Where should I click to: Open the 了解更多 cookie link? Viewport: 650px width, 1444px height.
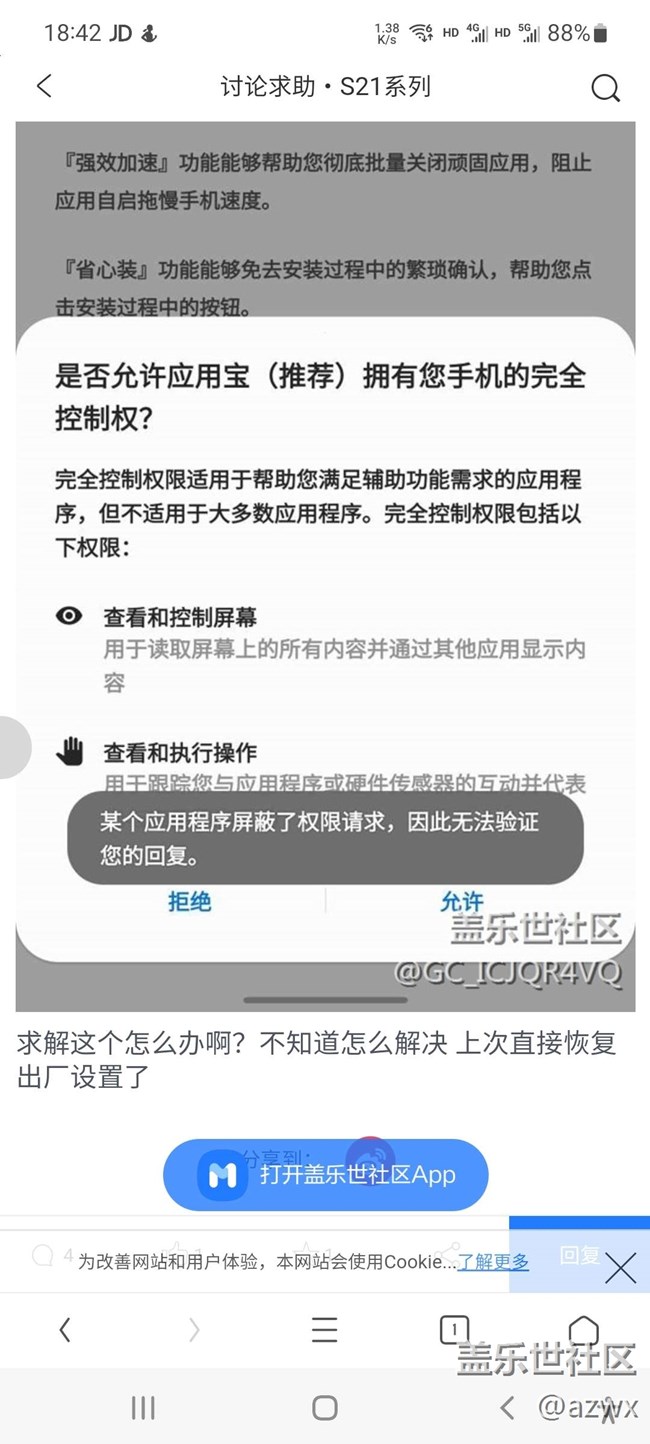[x=493, y=1262]
